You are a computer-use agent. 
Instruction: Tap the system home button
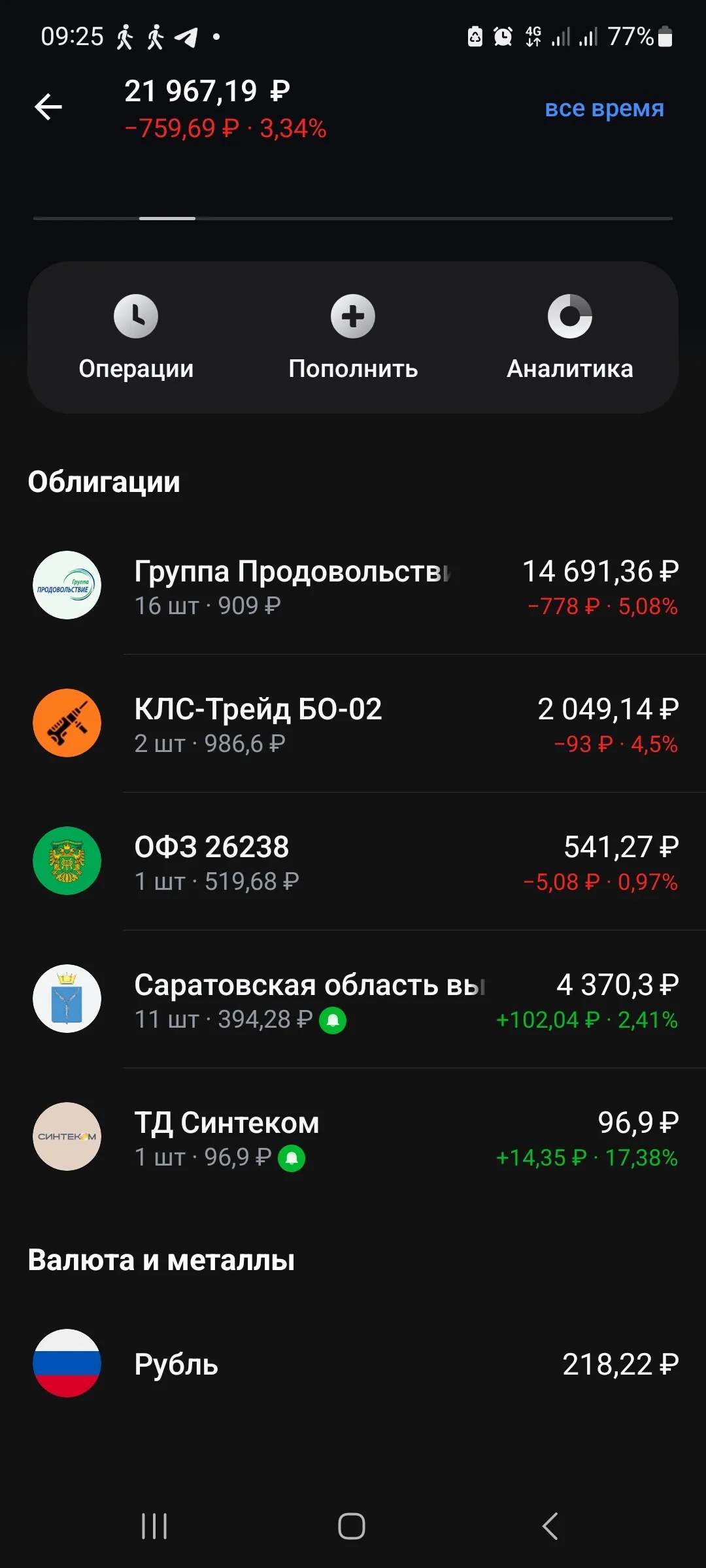point(352,1526)
